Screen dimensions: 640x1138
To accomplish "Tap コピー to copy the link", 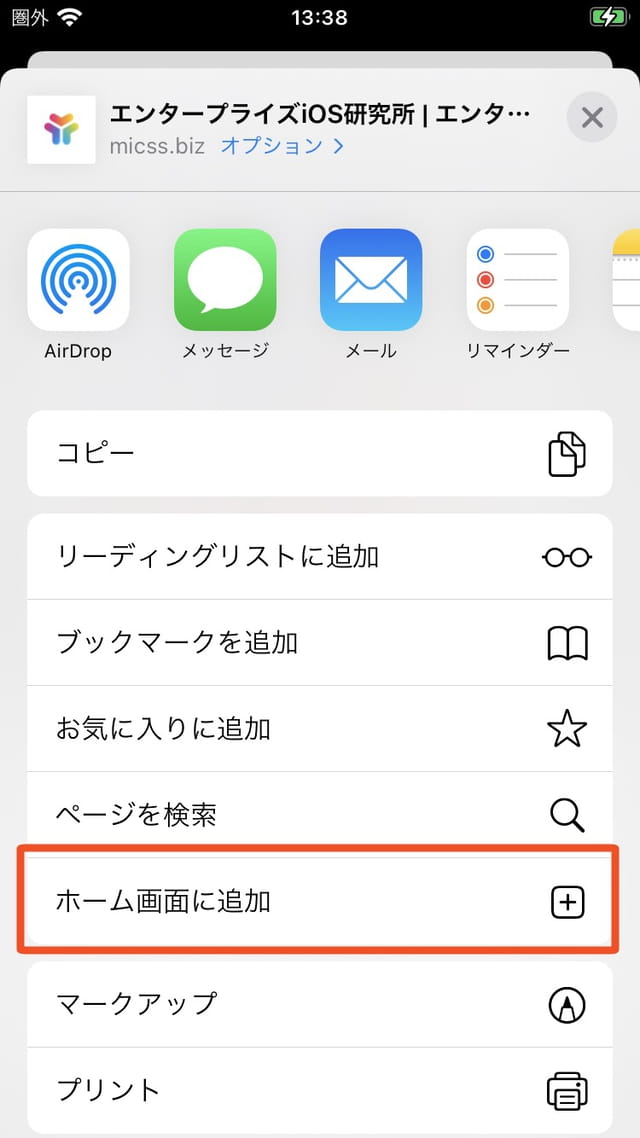I will (319, 453).
